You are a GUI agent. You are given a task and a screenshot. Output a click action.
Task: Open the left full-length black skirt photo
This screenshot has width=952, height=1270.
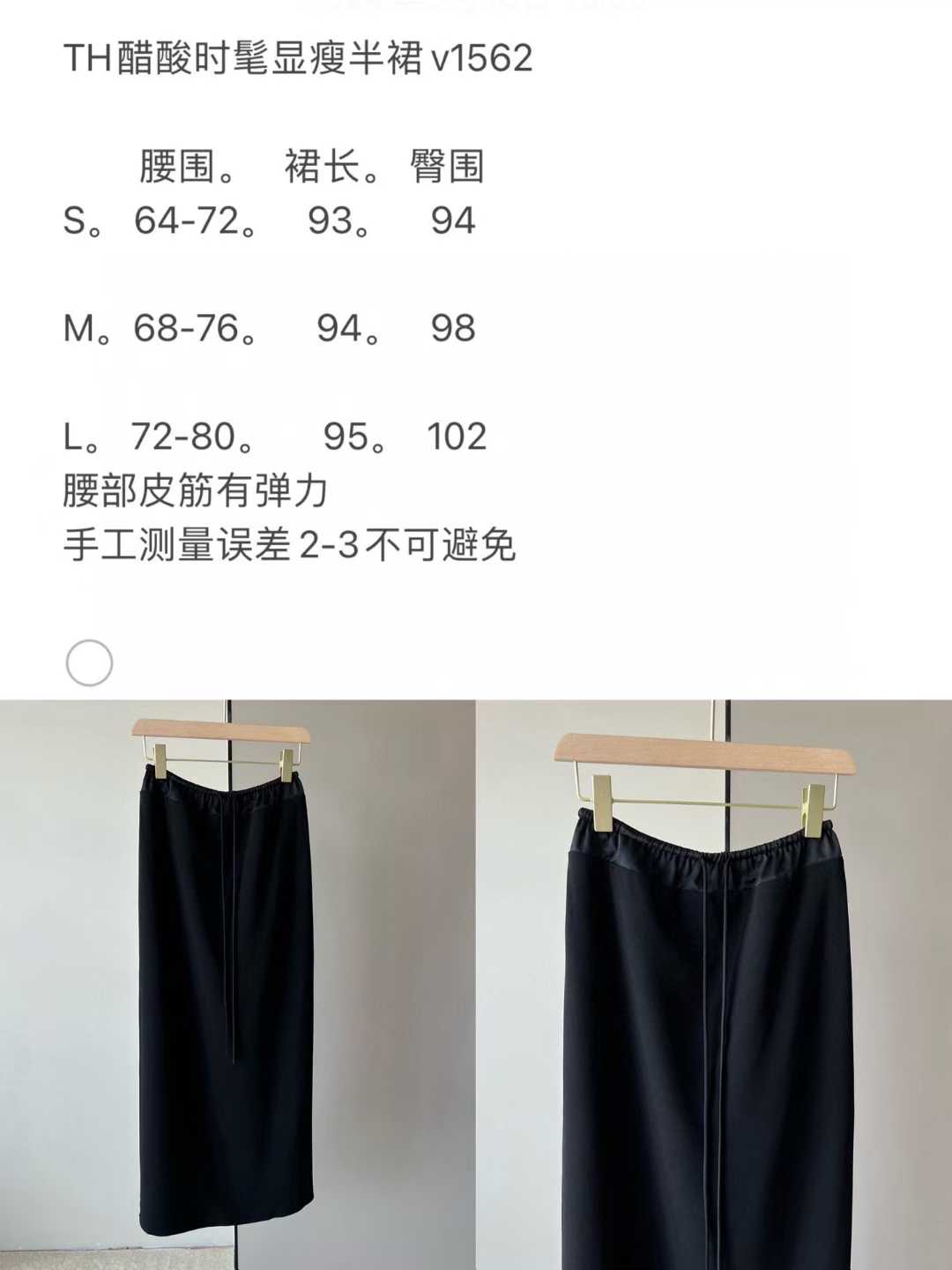[x=236, y=983]
